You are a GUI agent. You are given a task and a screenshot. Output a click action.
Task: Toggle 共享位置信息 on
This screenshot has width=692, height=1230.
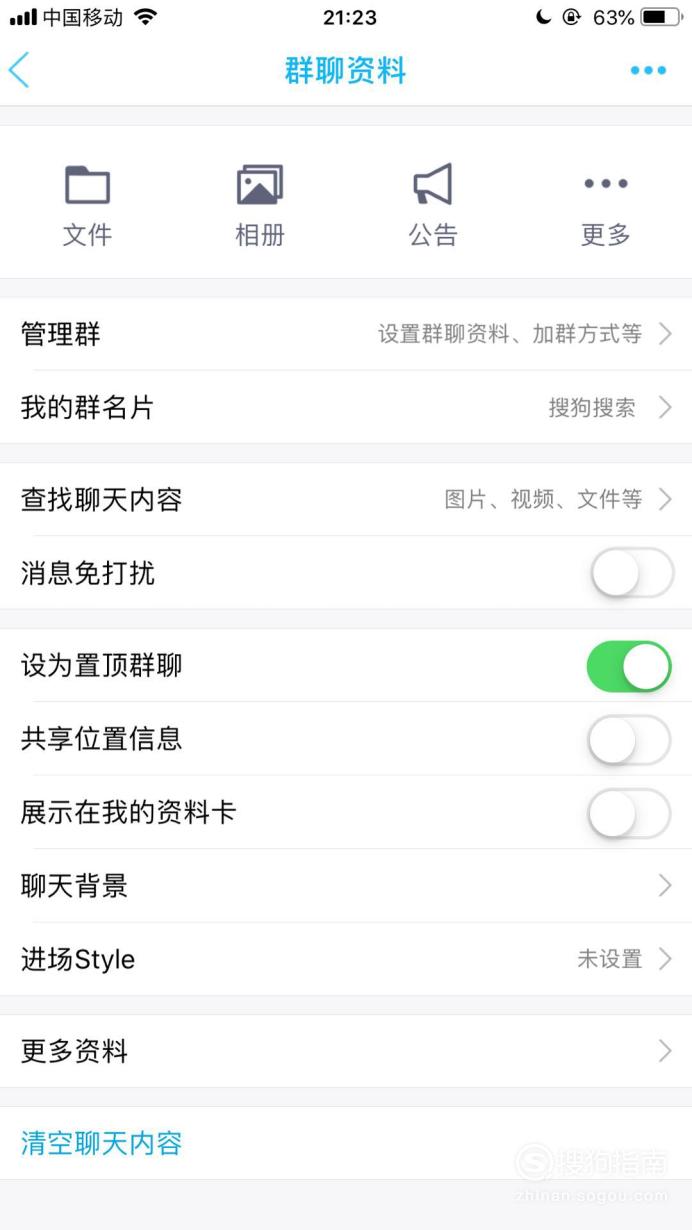pyautogui.click(x=630, y=740)
